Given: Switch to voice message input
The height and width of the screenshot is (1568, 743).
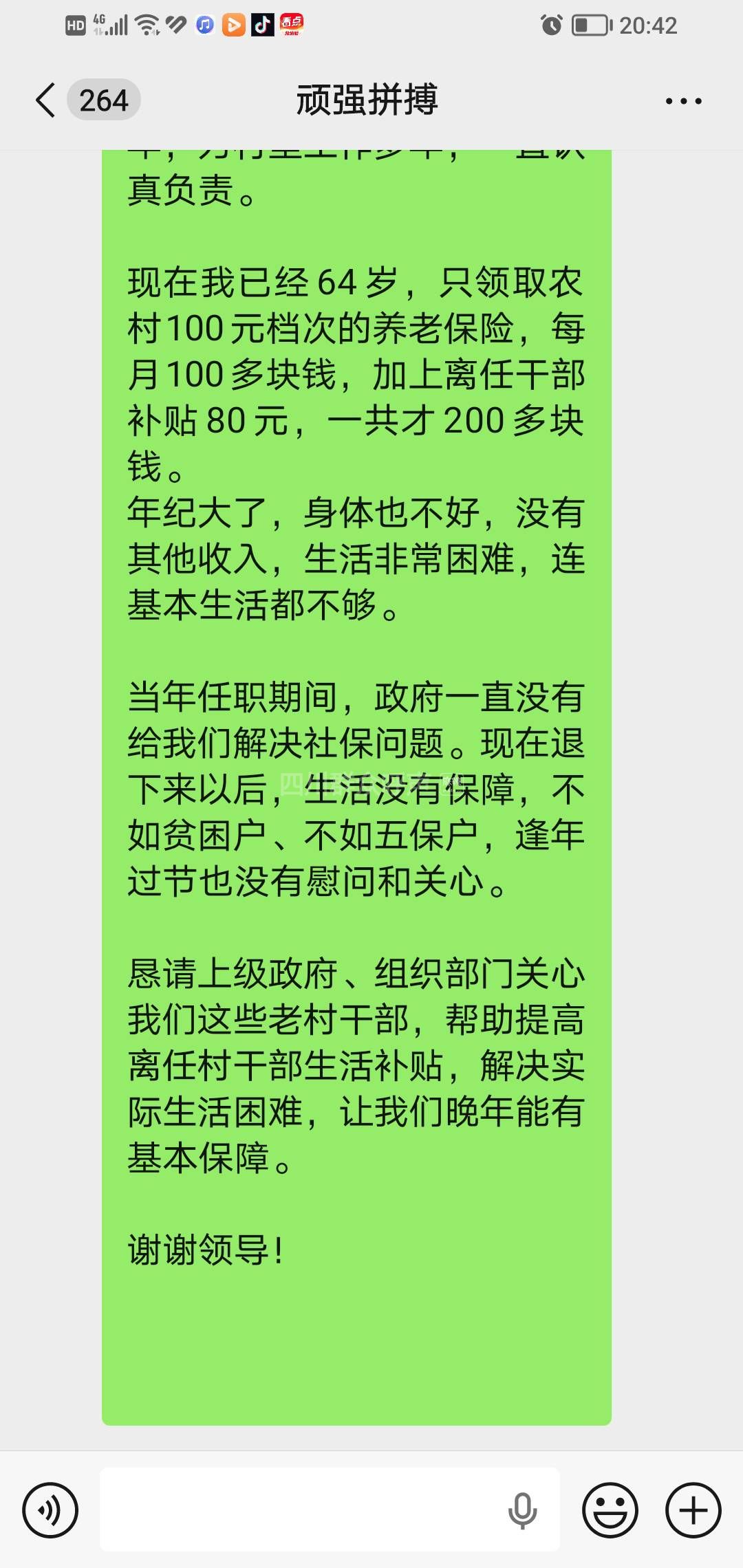Looking at the screenshot, I should point(50,1511).
